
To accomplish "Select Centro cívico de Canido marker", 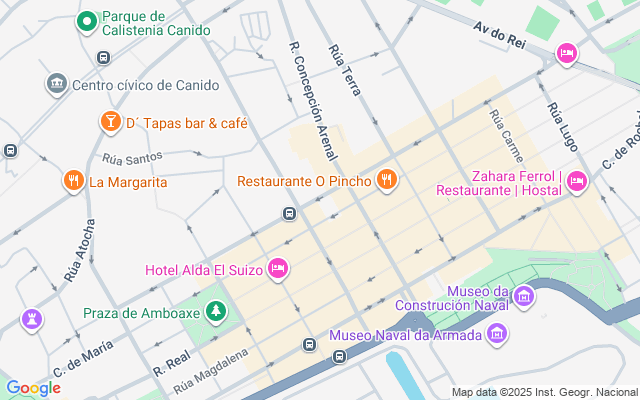I will (56, 83).
